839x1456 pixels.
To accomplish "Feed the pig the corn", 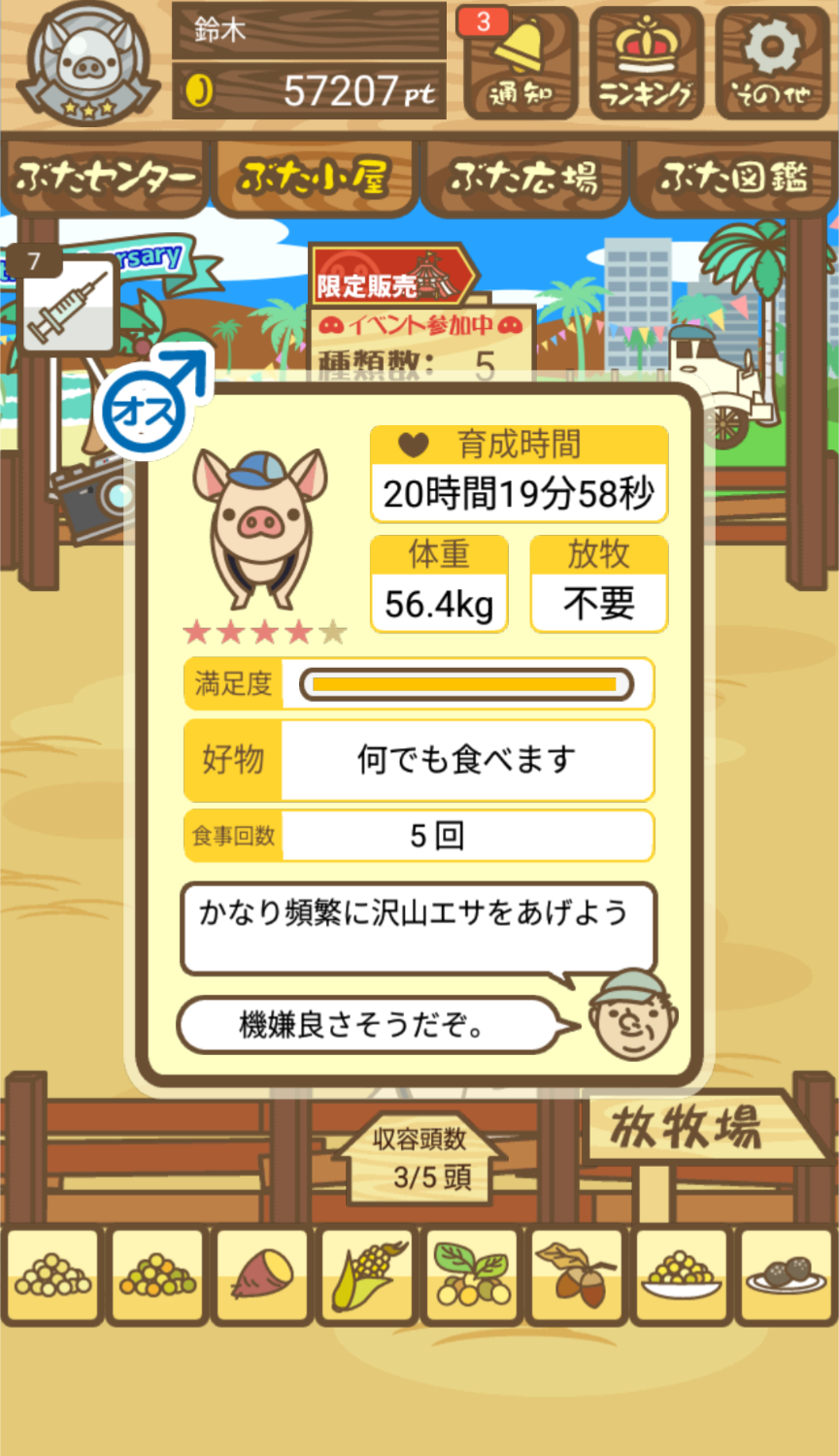I will pos(367,1274).
